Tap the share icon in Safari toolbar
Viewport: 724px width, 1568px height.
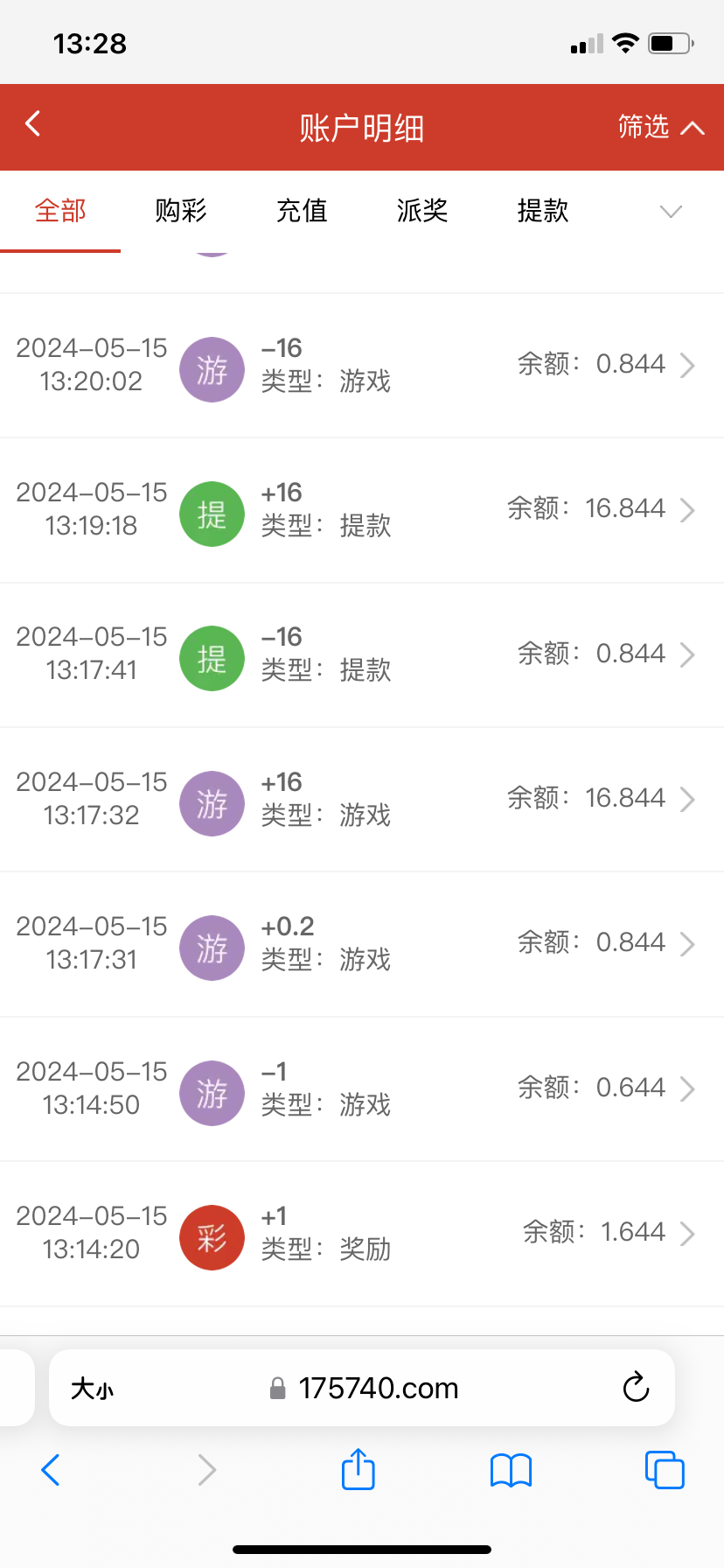358,1470
